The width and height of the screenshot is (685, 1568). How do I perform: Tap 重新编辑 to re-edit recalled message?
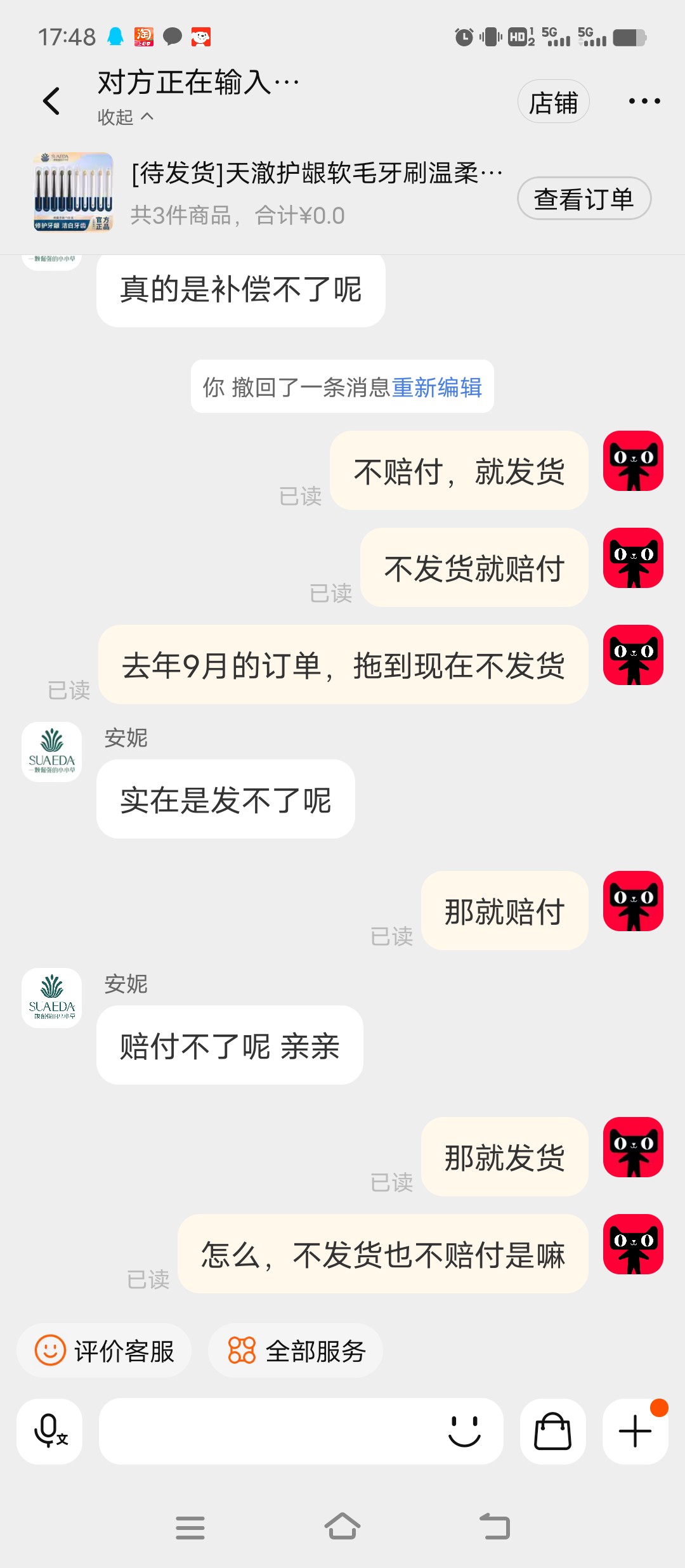pos(437,387)
